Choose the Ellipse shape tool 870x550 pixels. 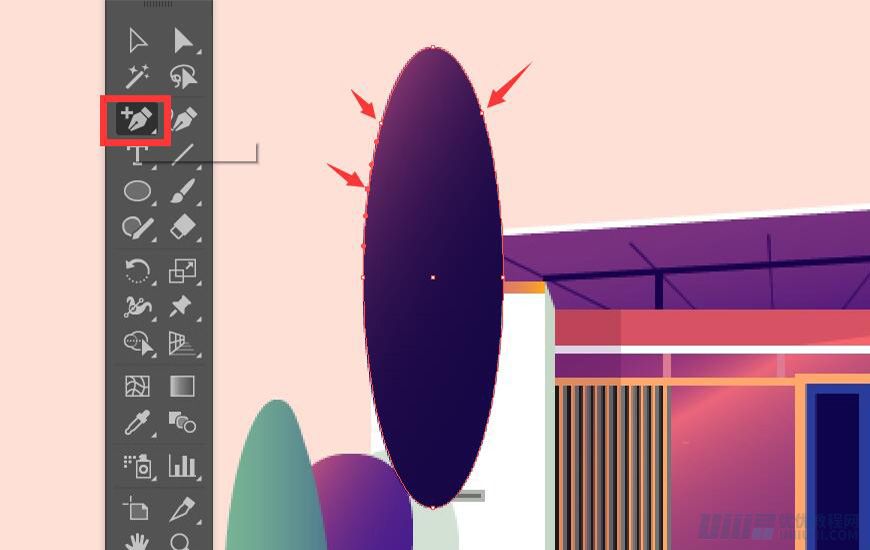(x=137, y=190)
